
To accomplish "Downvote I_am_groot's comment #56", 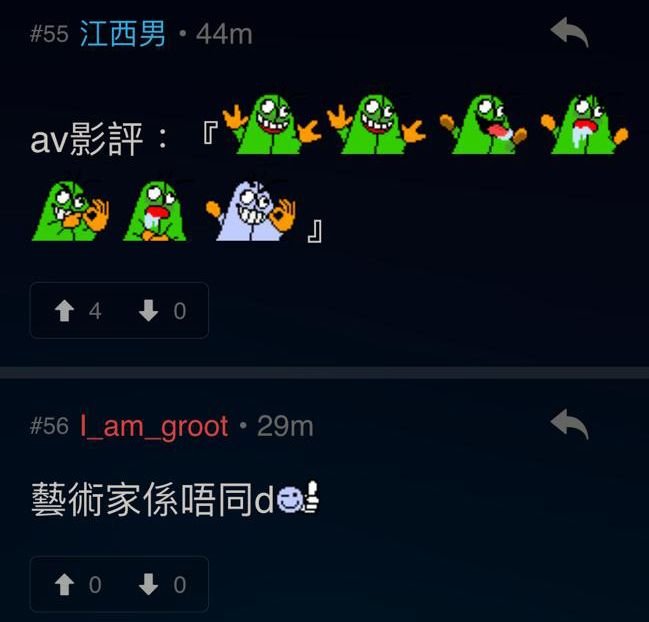I will coord(149,585).
